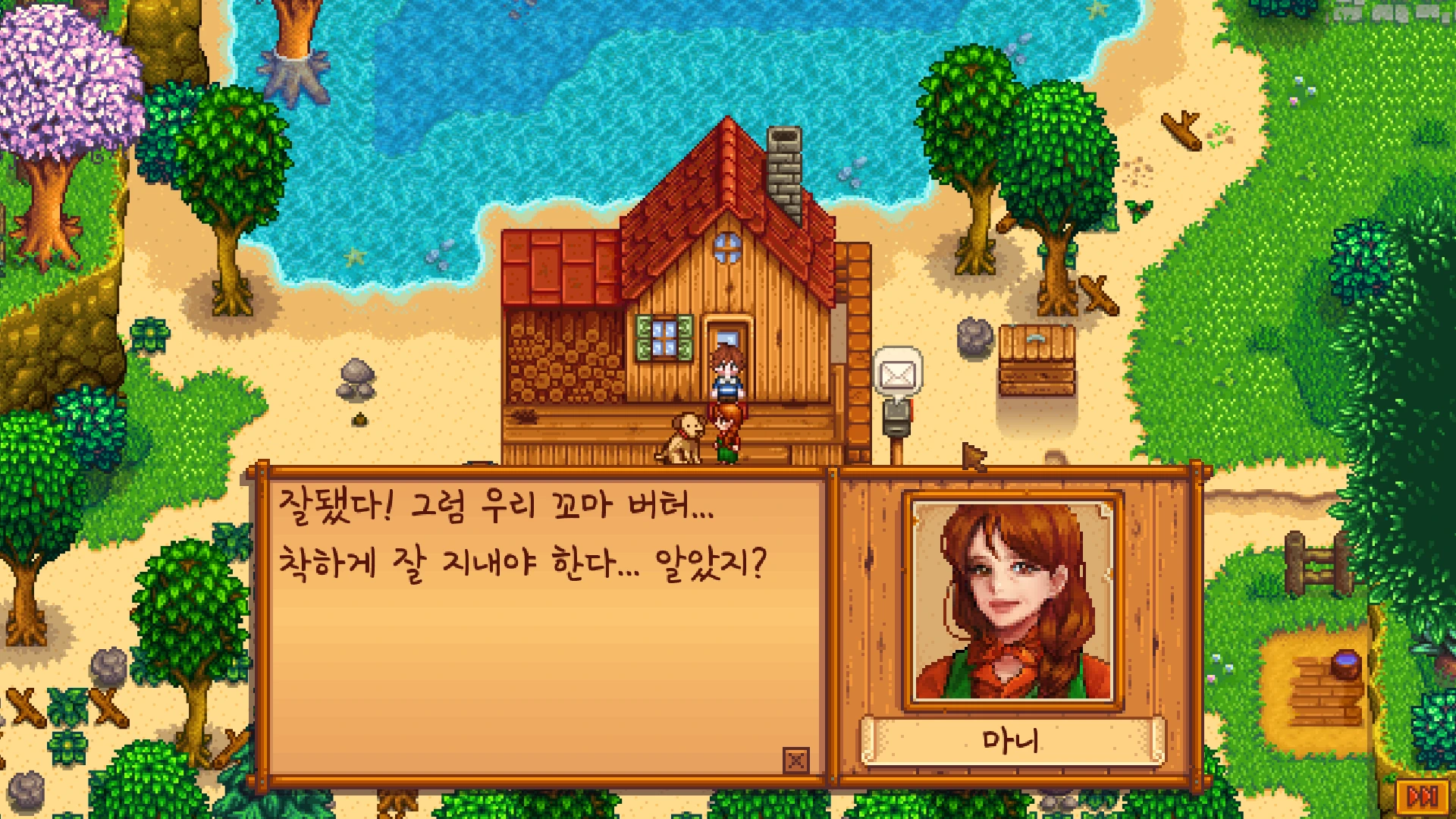This screenshot has width=1456, height=819.
Task: Close Marnie's dialogue box with the X
Action: (795, 760)
